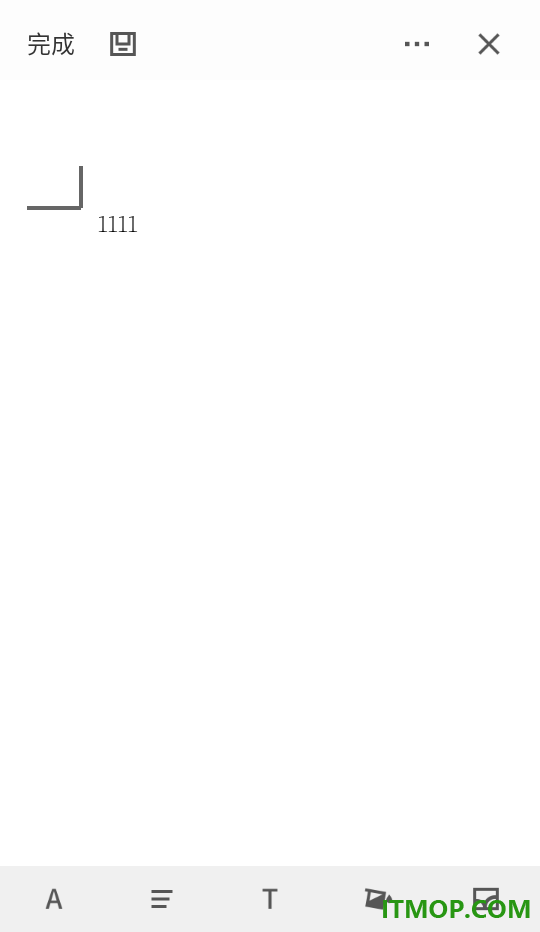Image resolution: width=540 pixels, height=932 pixels.
Task: Tap 完成 to finish editing
Action: (x=51, y=45)
